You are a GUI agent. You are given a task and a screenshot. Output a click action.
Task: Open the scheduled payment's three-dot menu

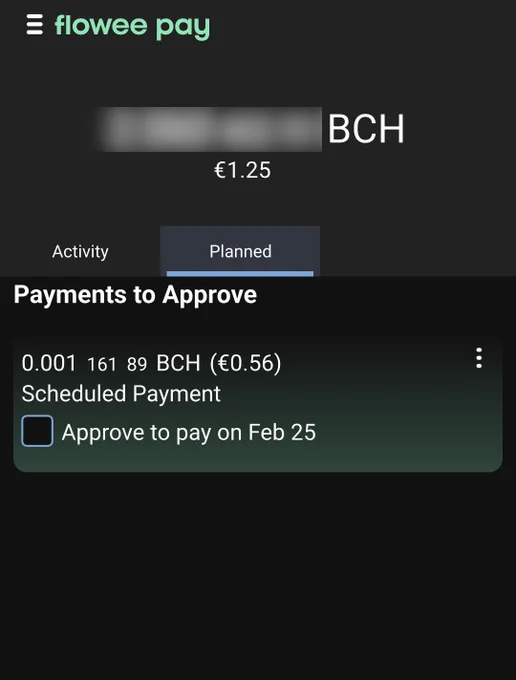[479, 358]
